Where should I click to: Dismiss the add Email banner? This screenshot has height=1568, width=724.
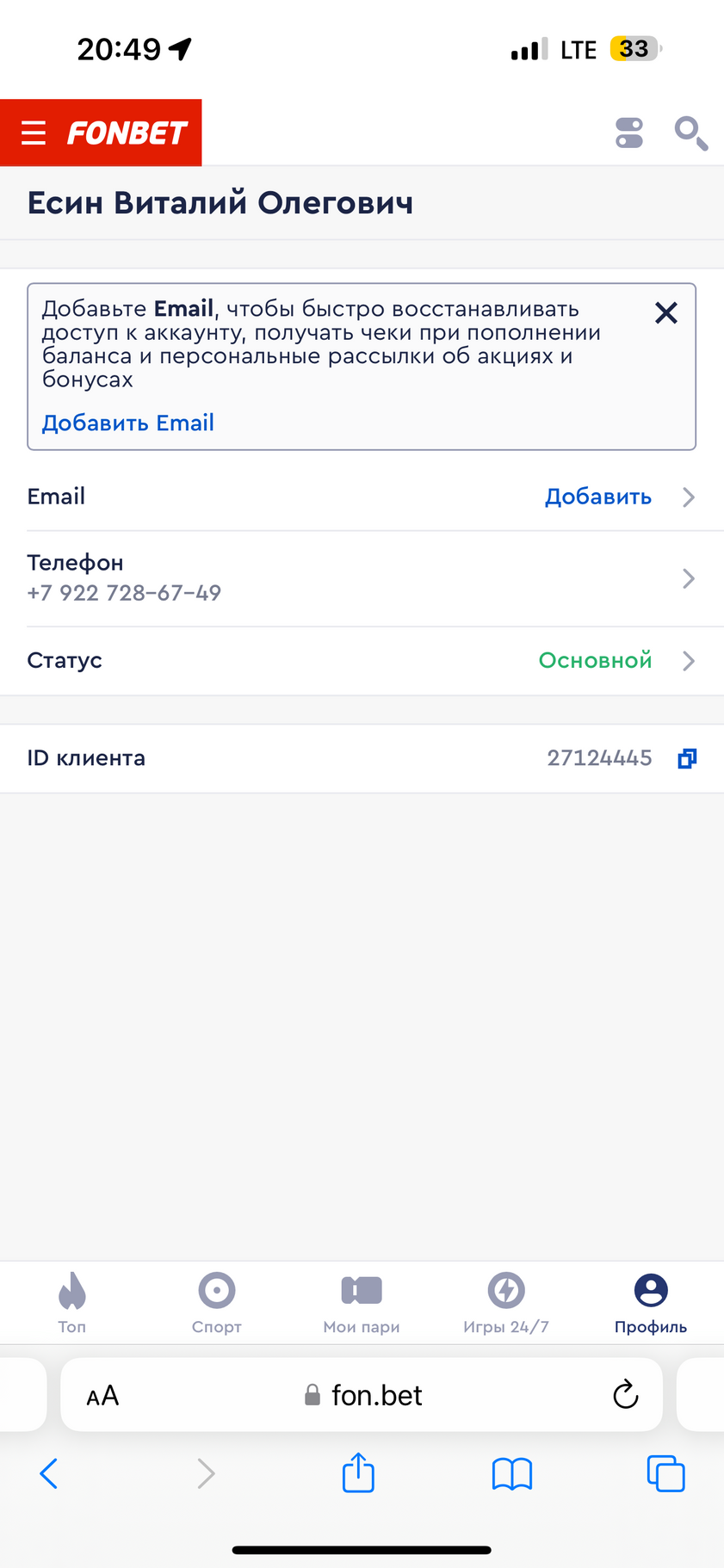[666, 312]
